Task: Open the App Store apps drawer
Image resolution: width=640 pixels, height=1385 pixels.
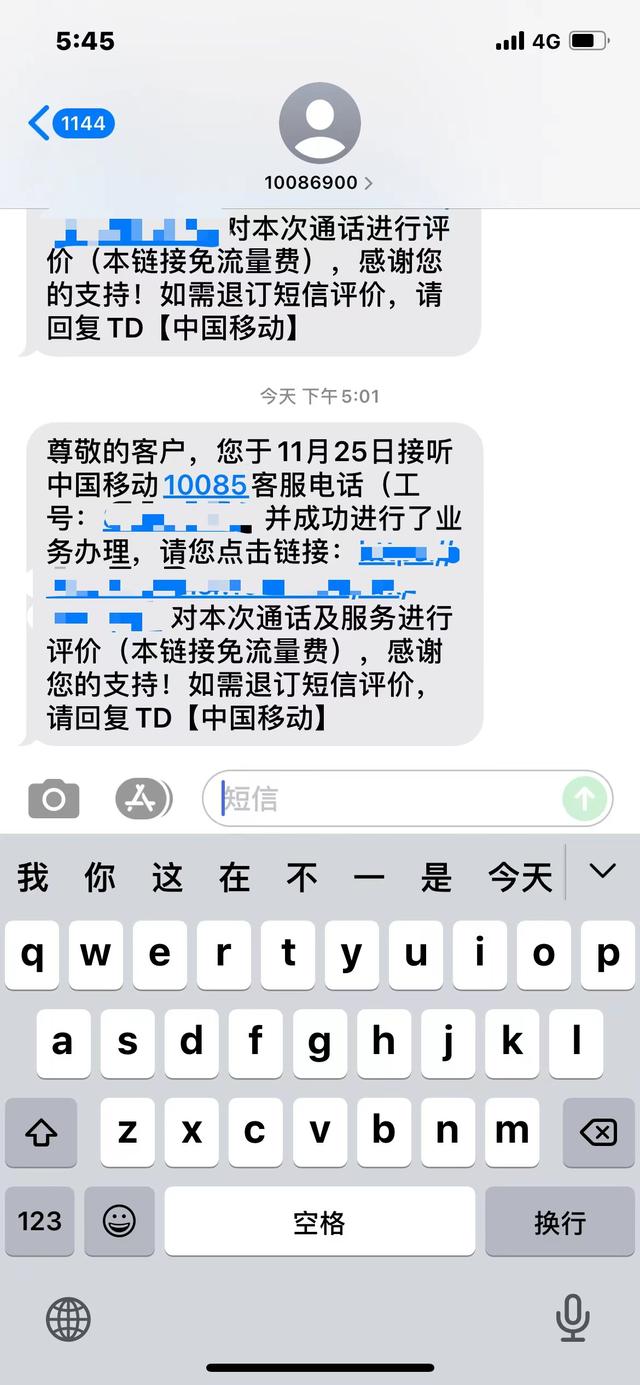Action: (143, 798)
